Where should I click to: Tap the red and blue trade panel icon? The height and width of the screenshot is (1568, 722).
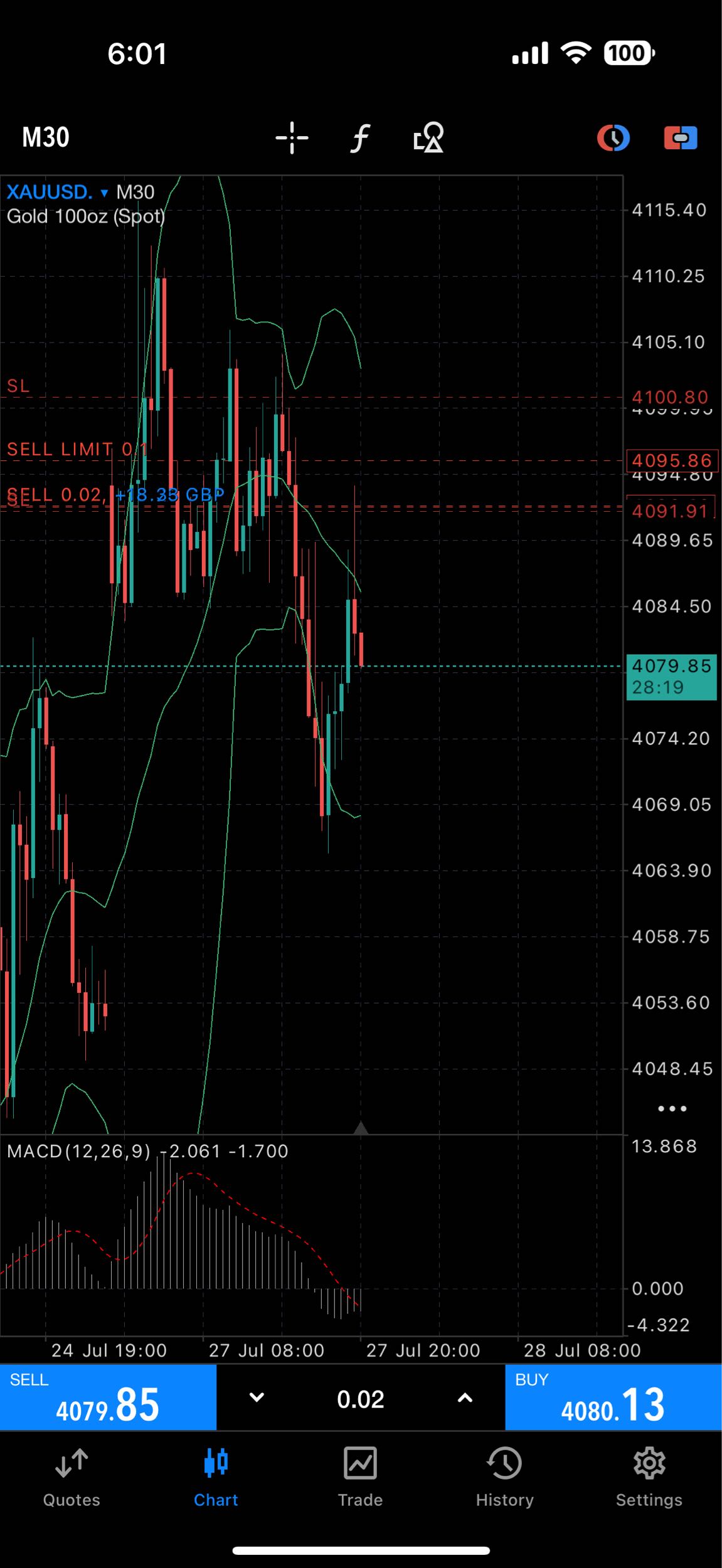[681, 138]
